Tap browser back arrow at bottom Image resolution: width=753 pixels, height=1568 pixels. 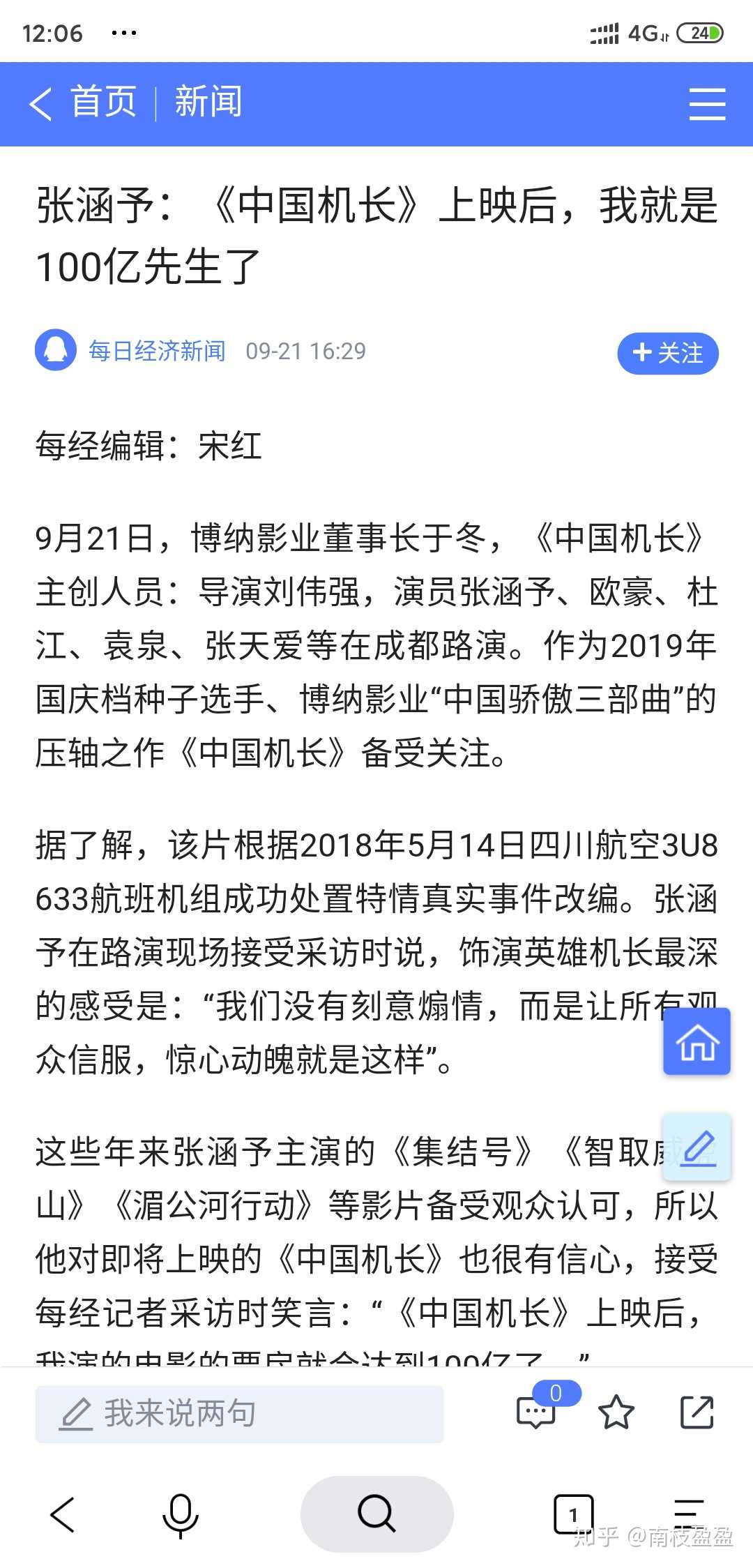point(63,1514)
